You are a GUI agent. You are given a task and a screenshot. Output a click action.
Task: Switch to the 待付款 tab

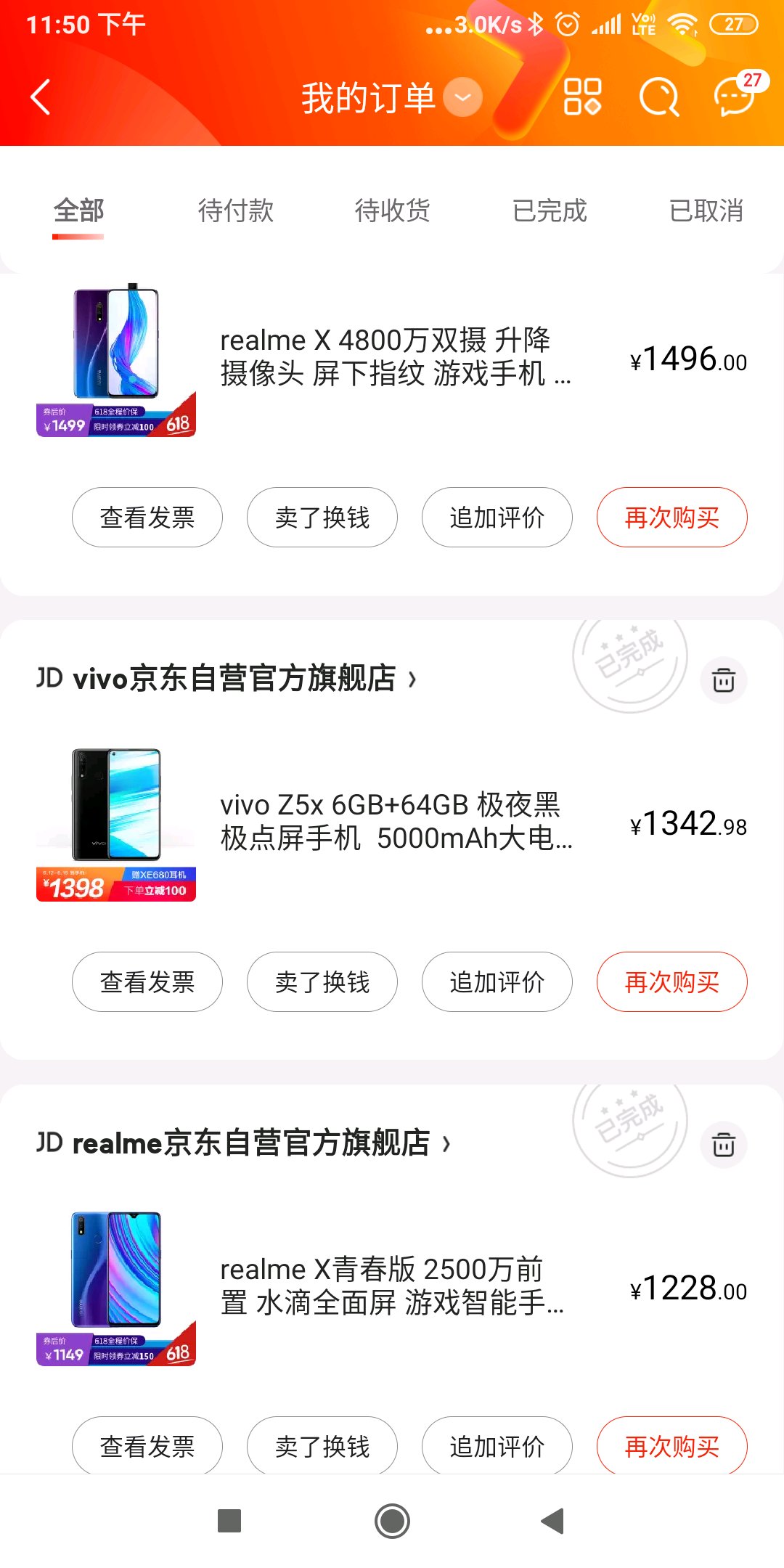click(236, 211)
